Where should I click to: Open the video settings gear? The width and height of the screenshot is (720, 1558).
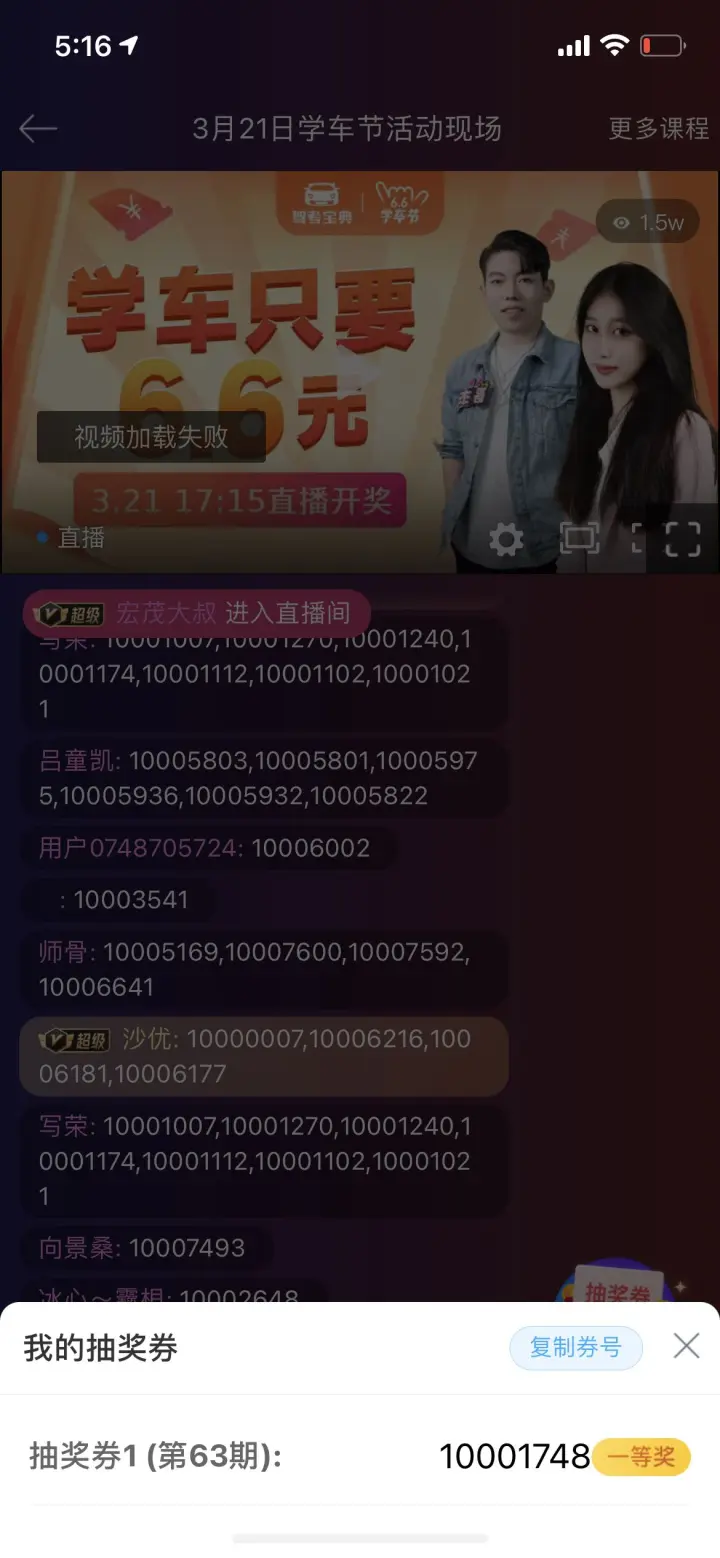click(506, 540)
